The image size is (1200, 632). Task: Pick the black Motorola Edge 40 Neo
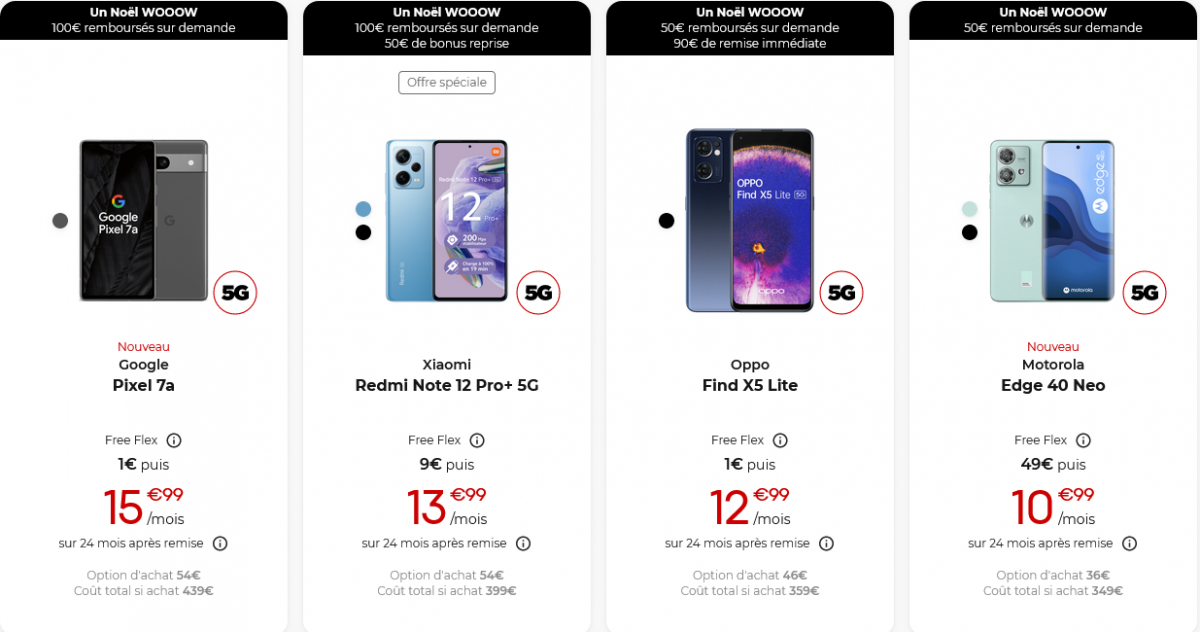click(x=969, y=232)
